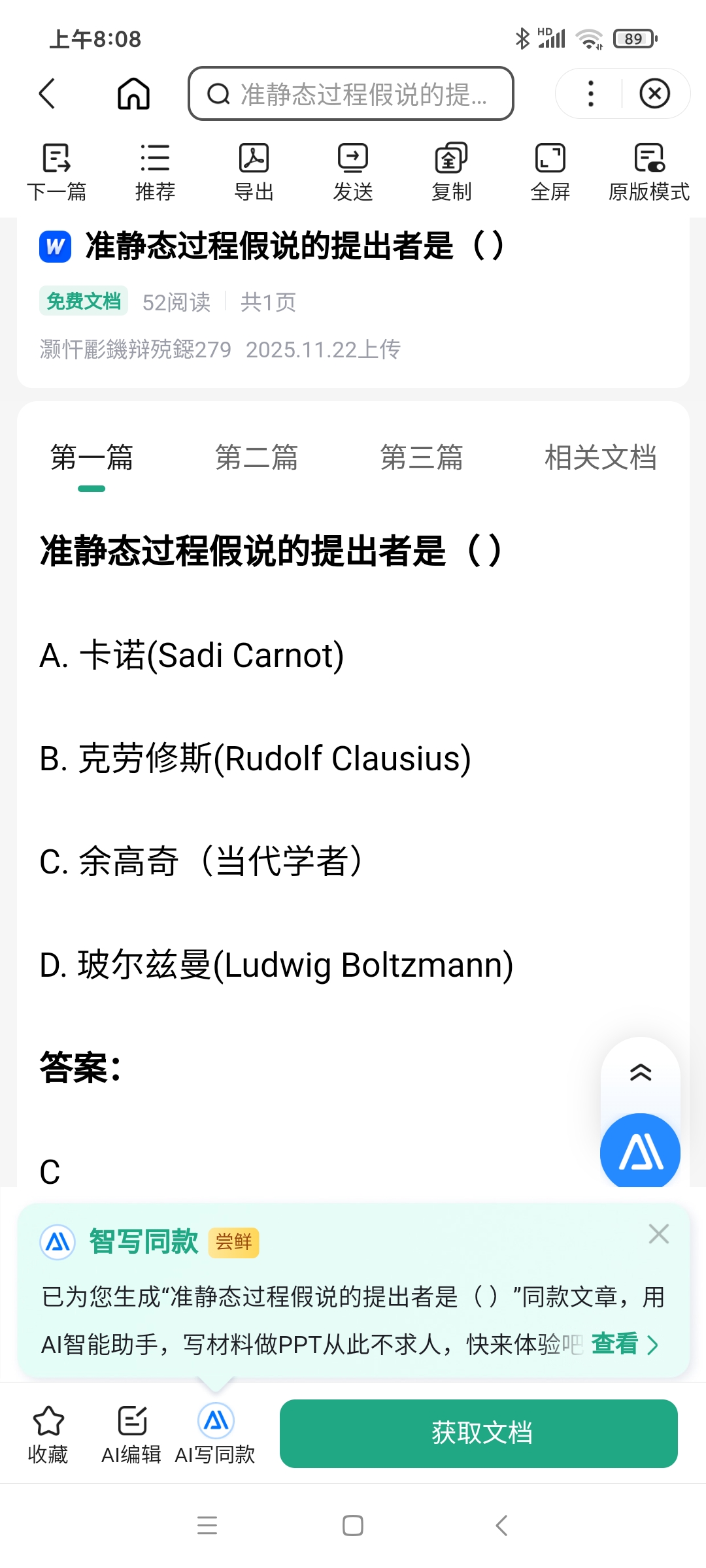Tap the search box at the top
Screen dimensions: 706x1568
tap(350, 94)
